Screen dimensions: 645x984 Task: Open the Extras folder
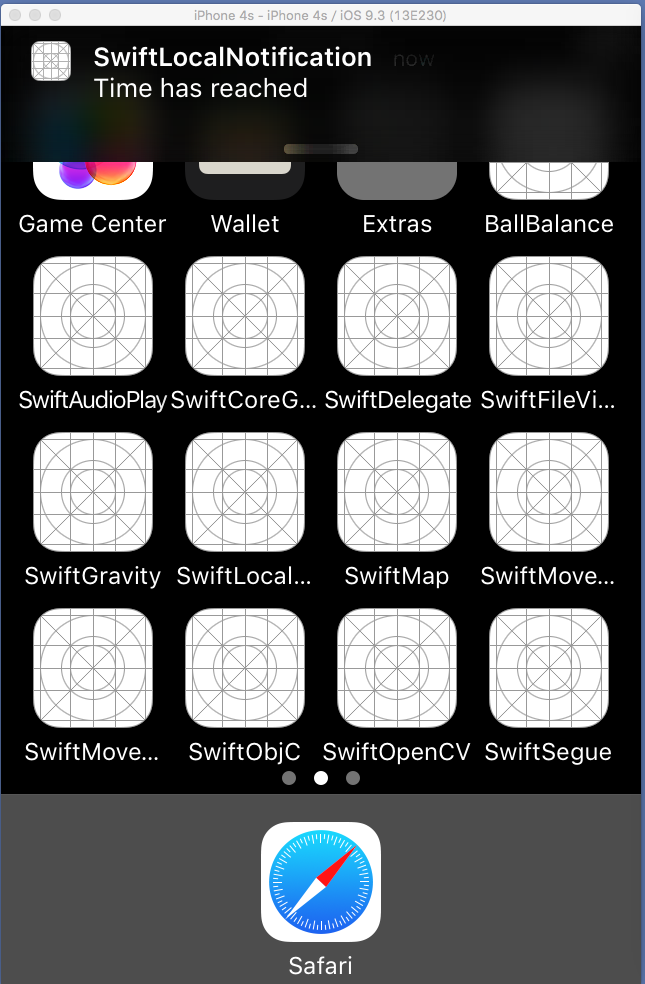pos(397,181)
